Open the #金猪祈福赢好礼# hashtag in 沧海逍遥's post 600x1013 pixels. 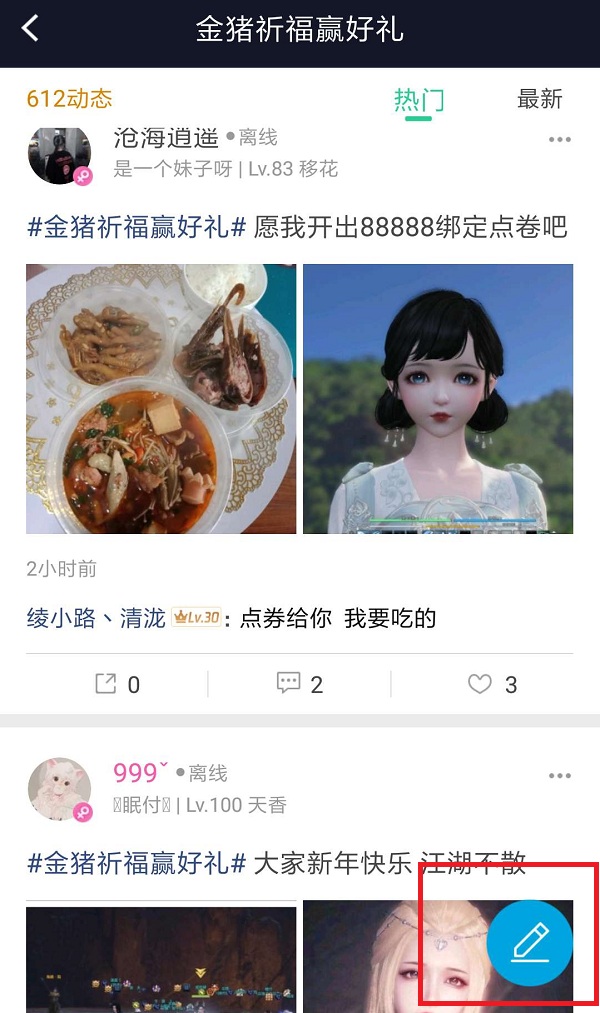[x=136, y=227]
